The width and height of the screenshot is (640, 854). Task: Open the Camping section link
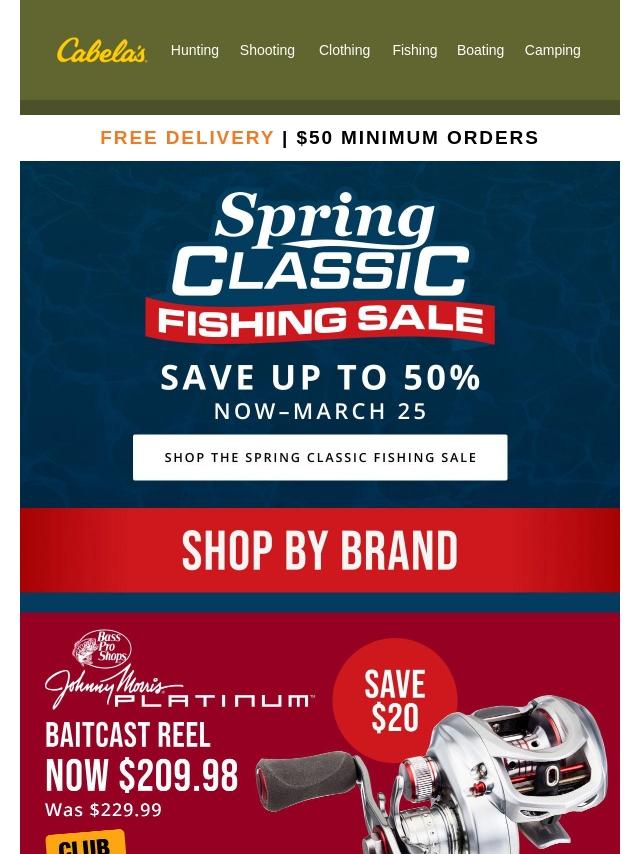pyautogui.click(x=552, y=50)
